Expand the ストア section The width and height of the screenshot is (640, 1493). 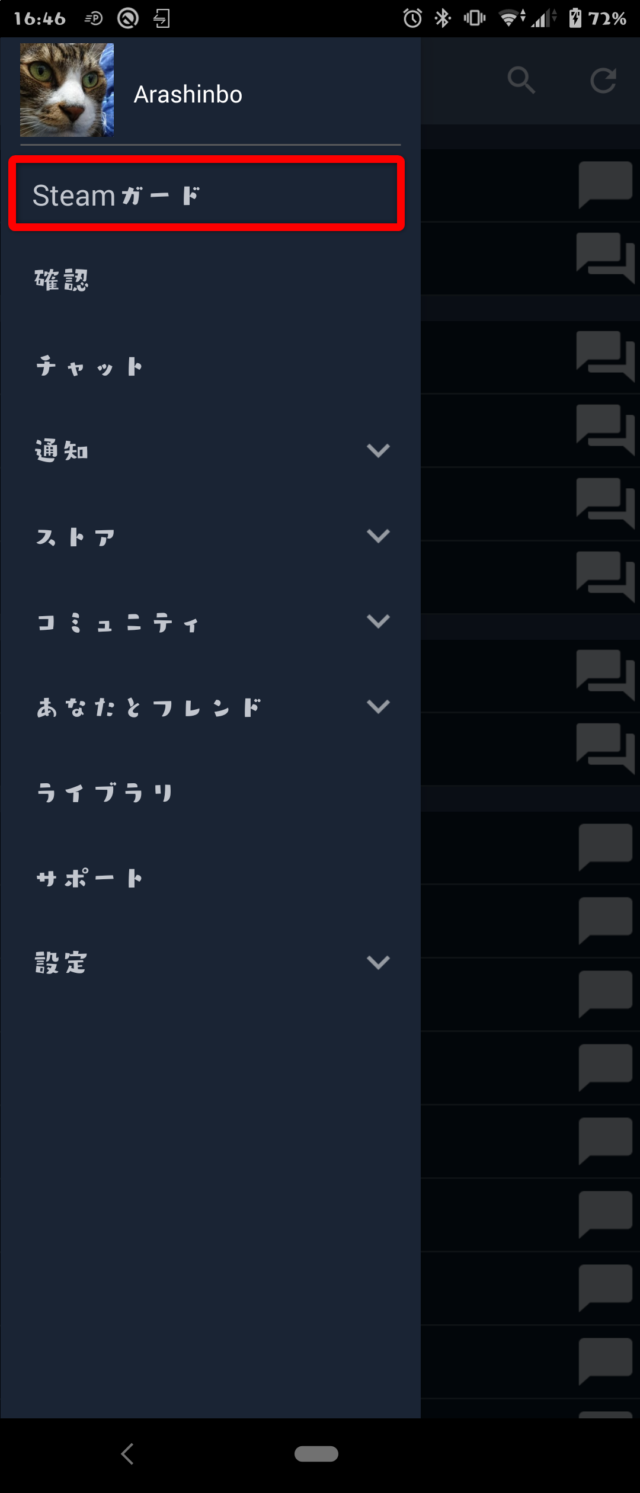coord(377,536)
